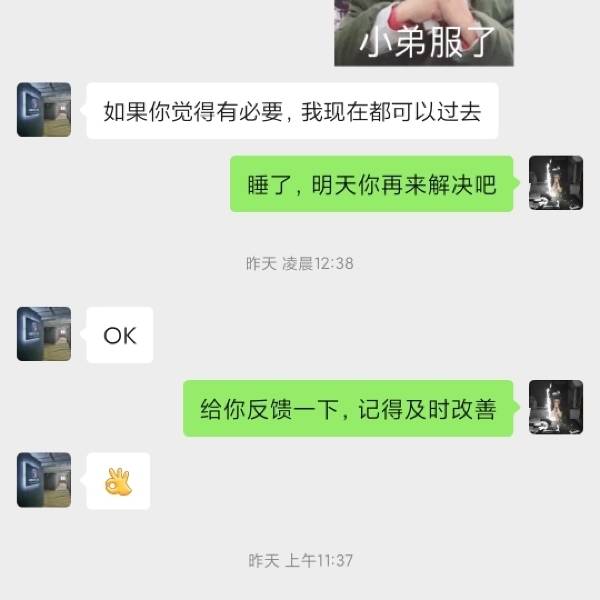Open own avatar beside "给你反馈一下" message
The height and width of the screenshot is (600, 600).
[x=555, y=407]
